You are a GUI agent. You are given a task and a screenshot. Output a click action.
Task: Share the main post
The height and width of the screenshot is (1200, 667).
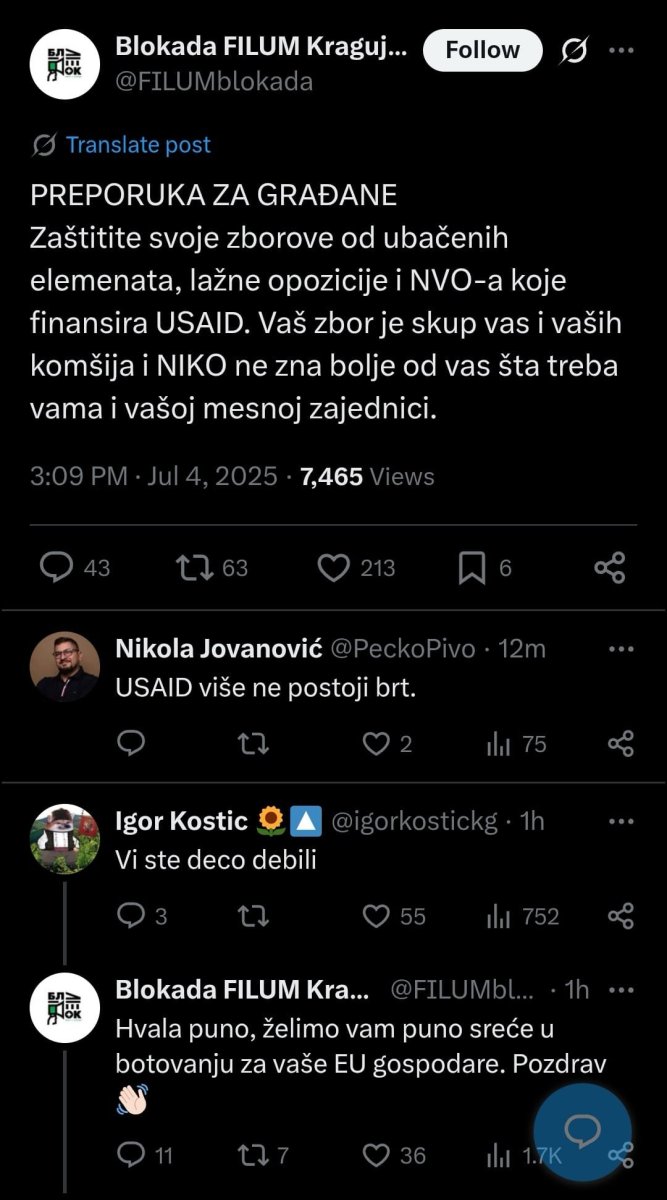pyautogui.click(x=610, y=568)
